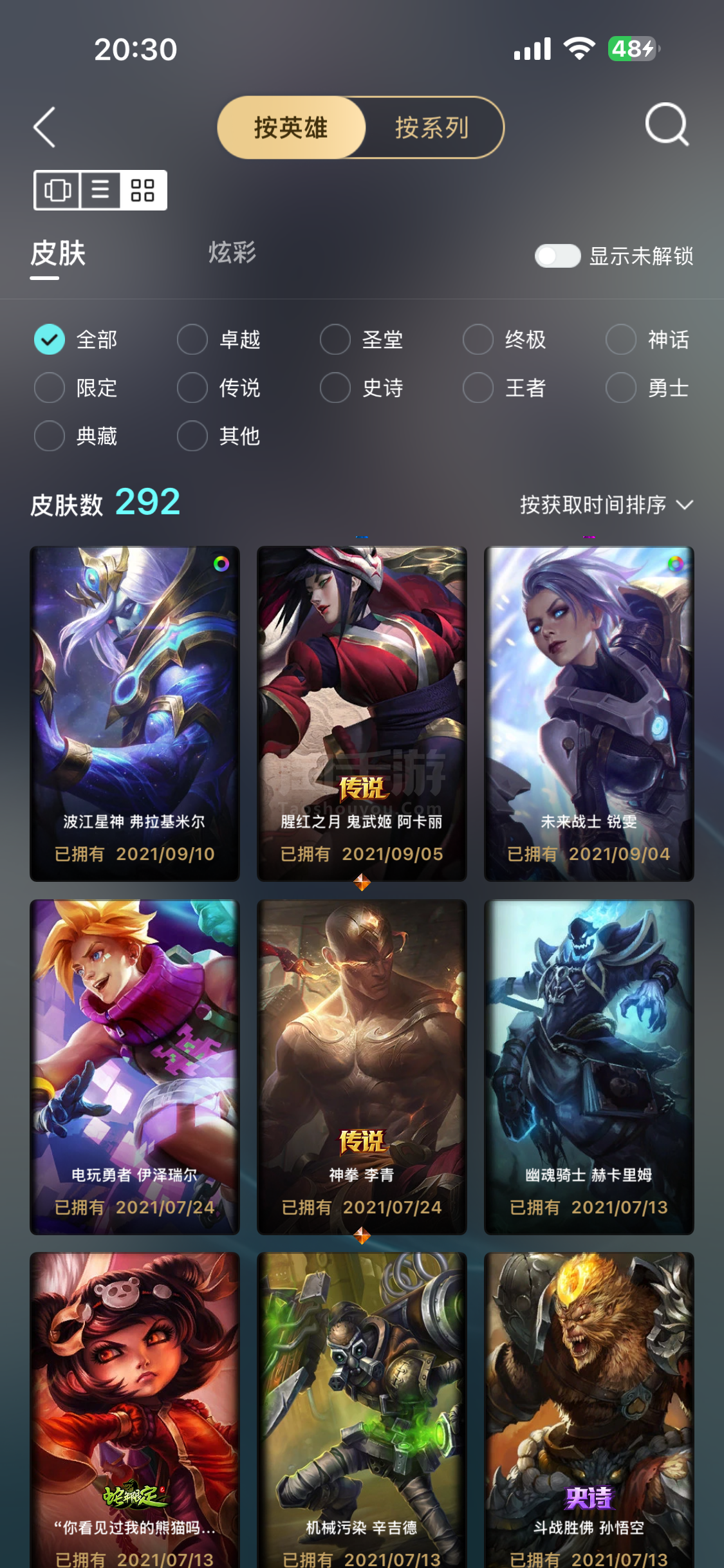Open the search magnifier icon
The image size is (724, 1568).
coord(667,125)
